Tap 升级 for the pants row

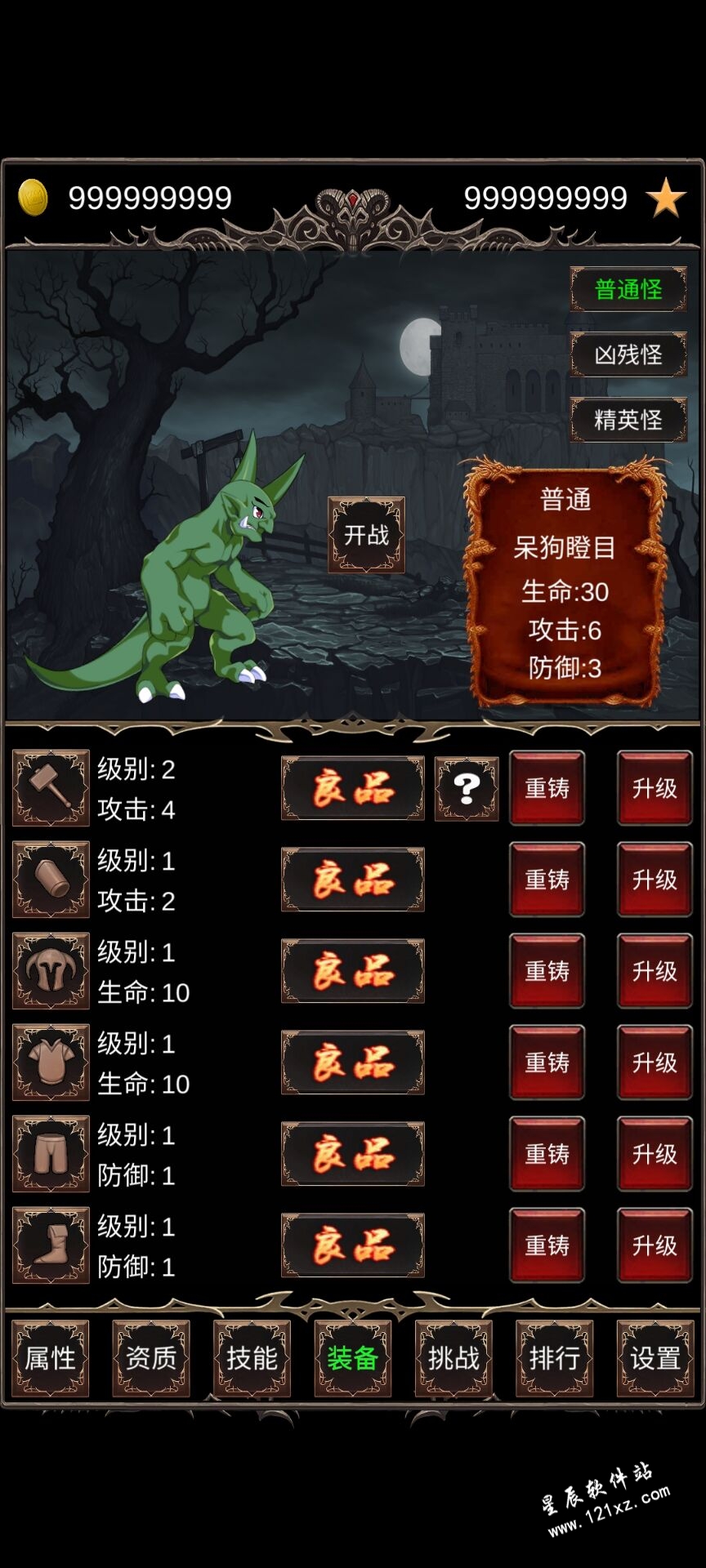(x=655, y=1154)
